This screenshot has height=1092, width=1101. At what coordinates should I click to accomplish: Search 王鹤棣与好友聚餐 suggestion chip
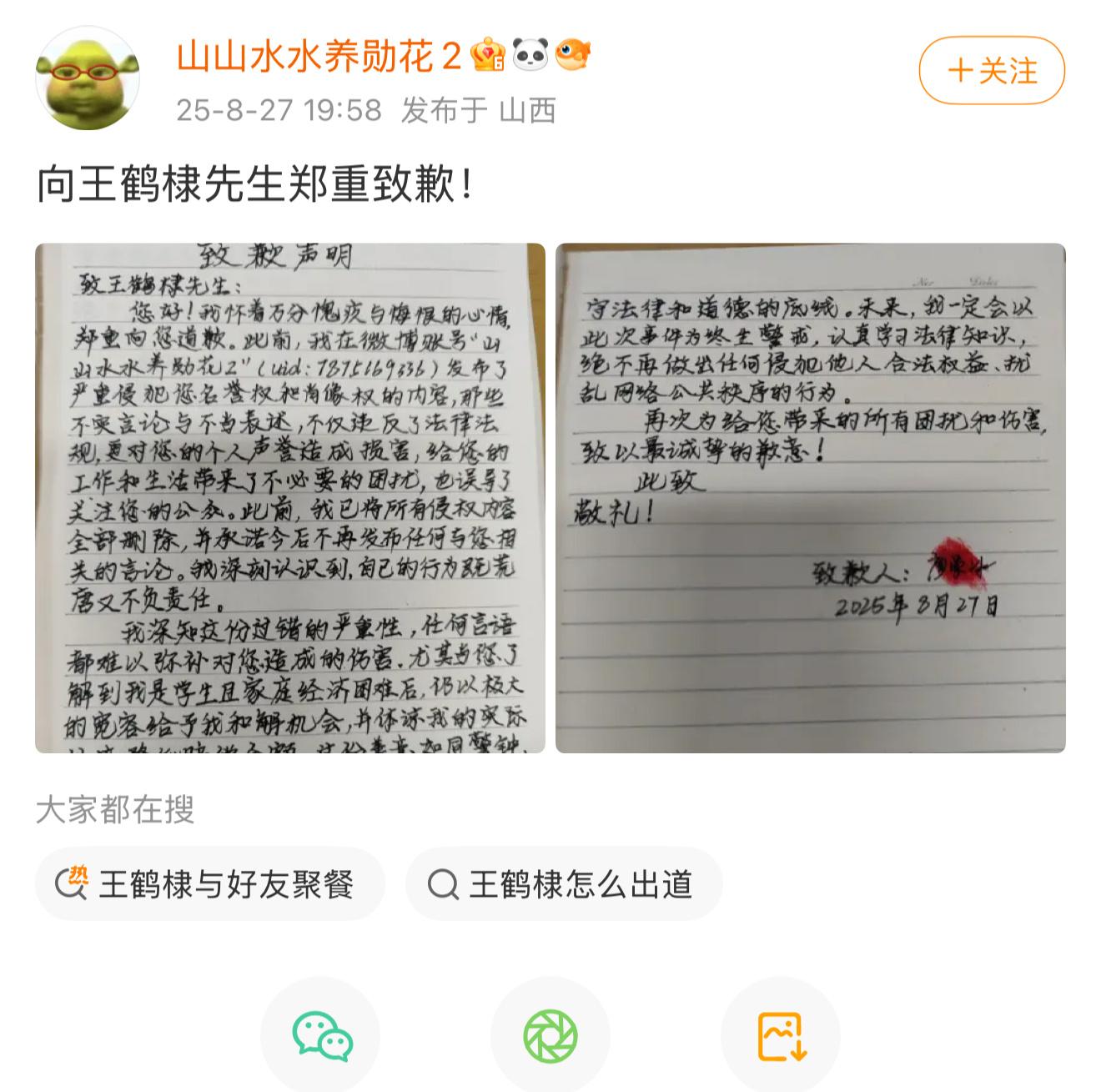(210, 884)
